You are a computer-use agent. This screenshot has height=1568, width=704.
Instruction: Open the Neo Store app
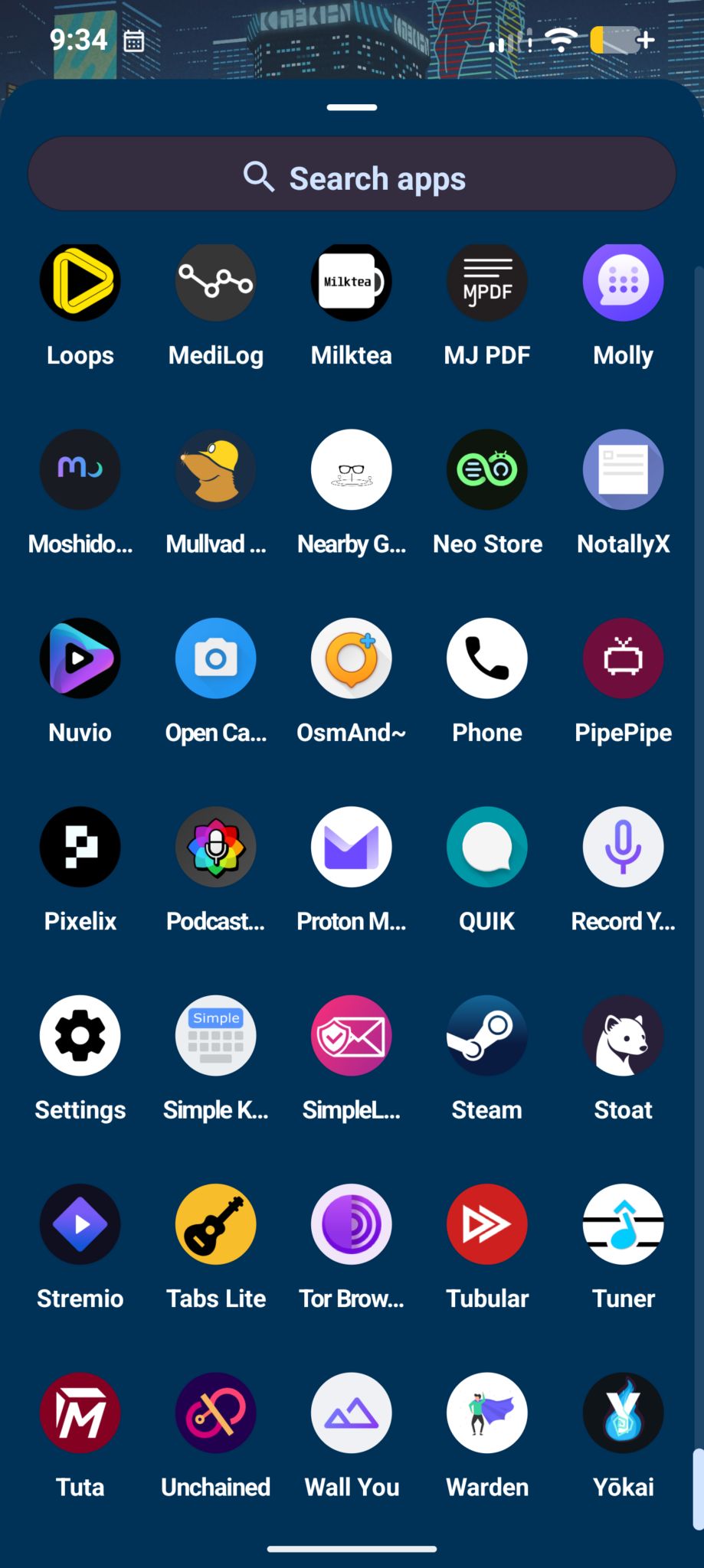[487, 470]
